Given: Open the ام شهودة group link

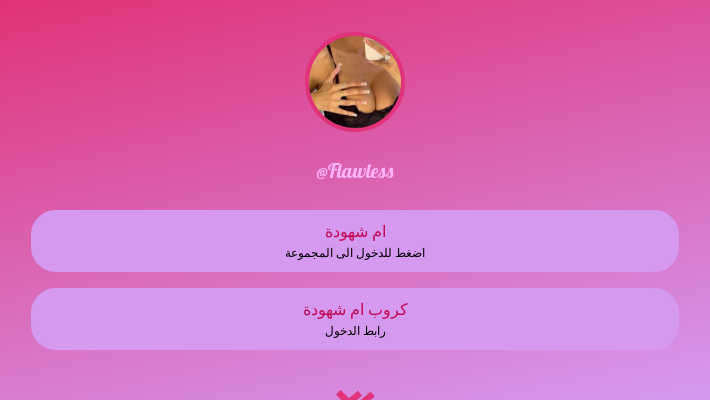Looking at the screenshot, I should pos(355,241).
